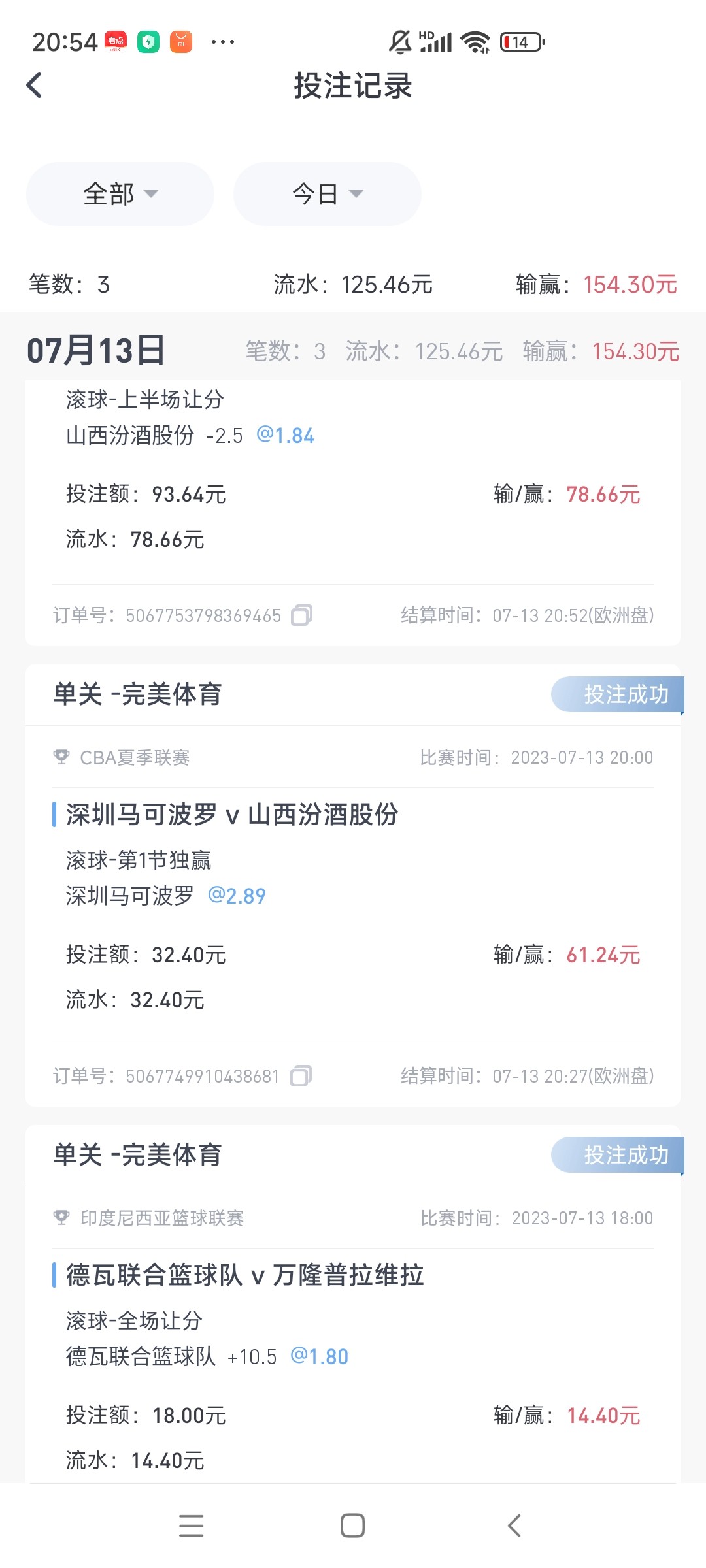Tap trophy icon beside CBA夏季联赛
The height and width of the screenshot is (1568, 706).
point(62,757)
